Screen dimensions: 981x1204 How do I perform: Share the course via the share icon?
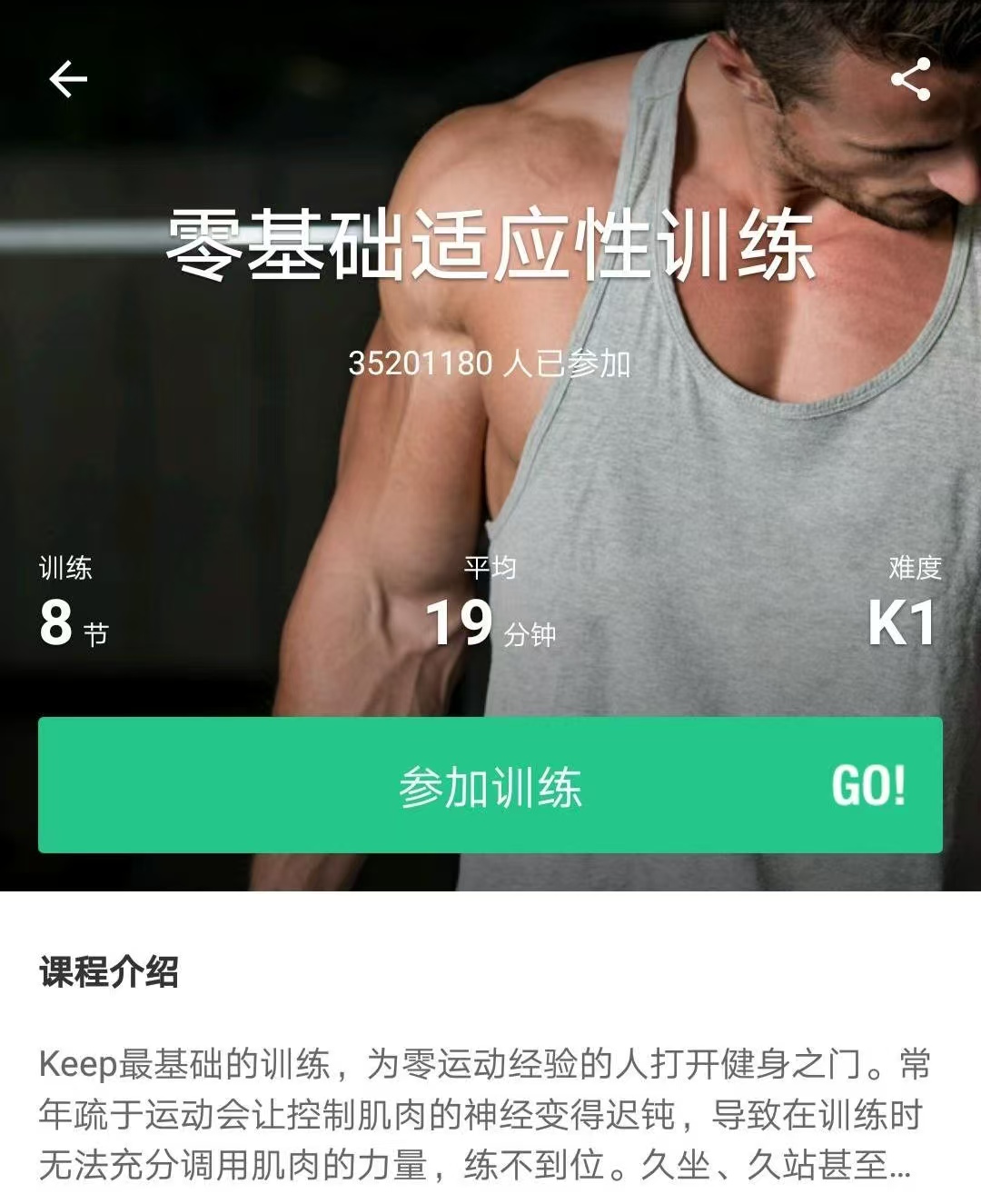pyautogui.click(x=913, y=80)
